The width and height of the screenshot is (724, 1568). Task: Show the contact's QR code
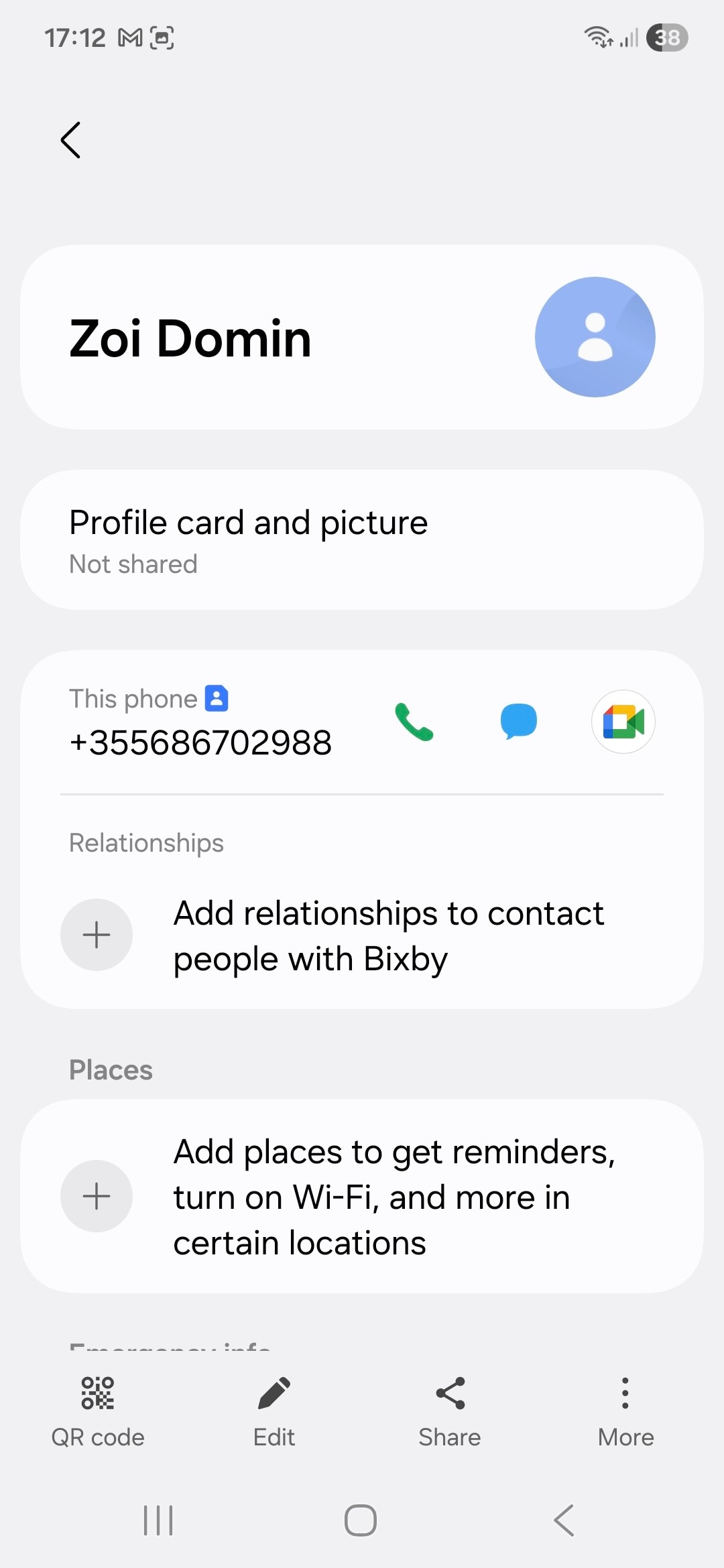[x=98, y=1407]
